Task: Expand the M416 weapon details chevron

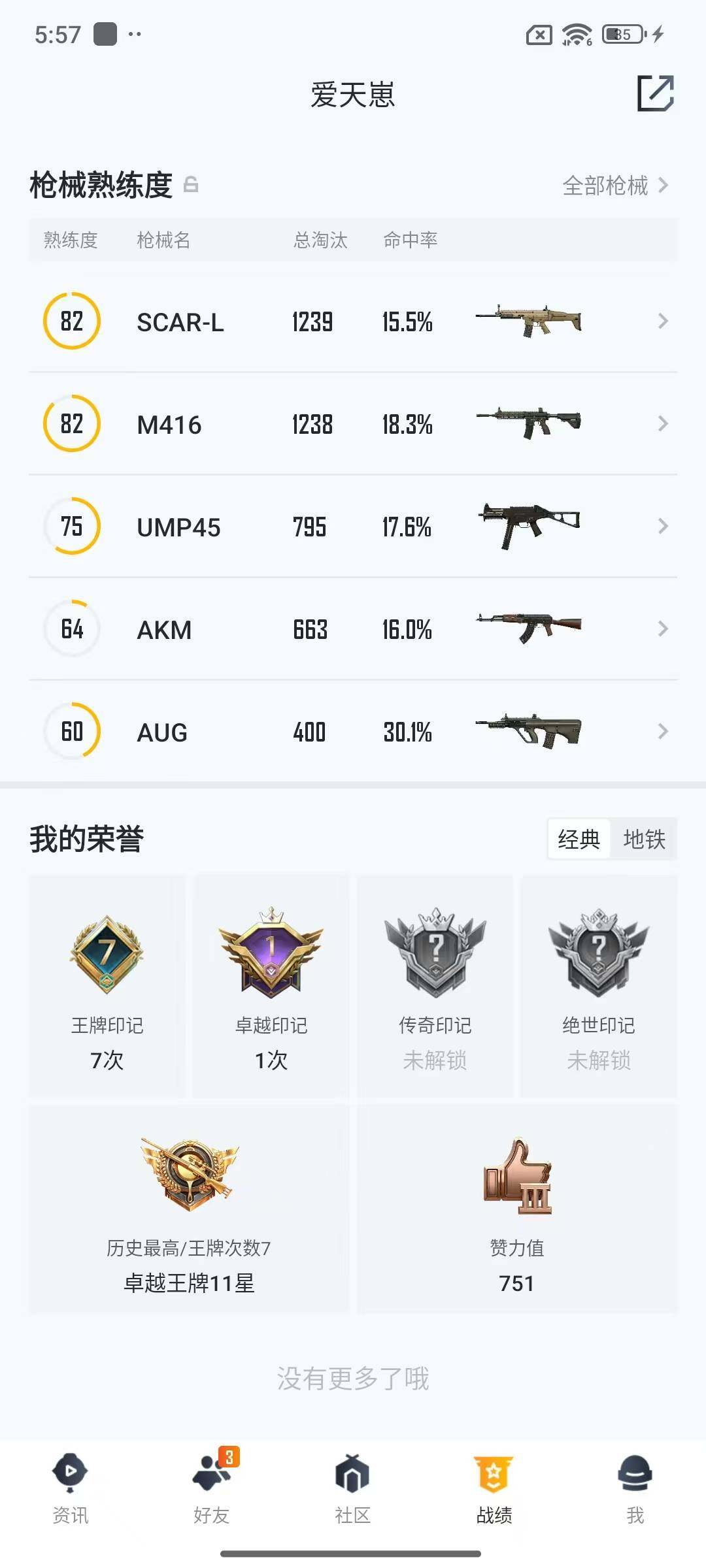Action: (x=662, y=424)
